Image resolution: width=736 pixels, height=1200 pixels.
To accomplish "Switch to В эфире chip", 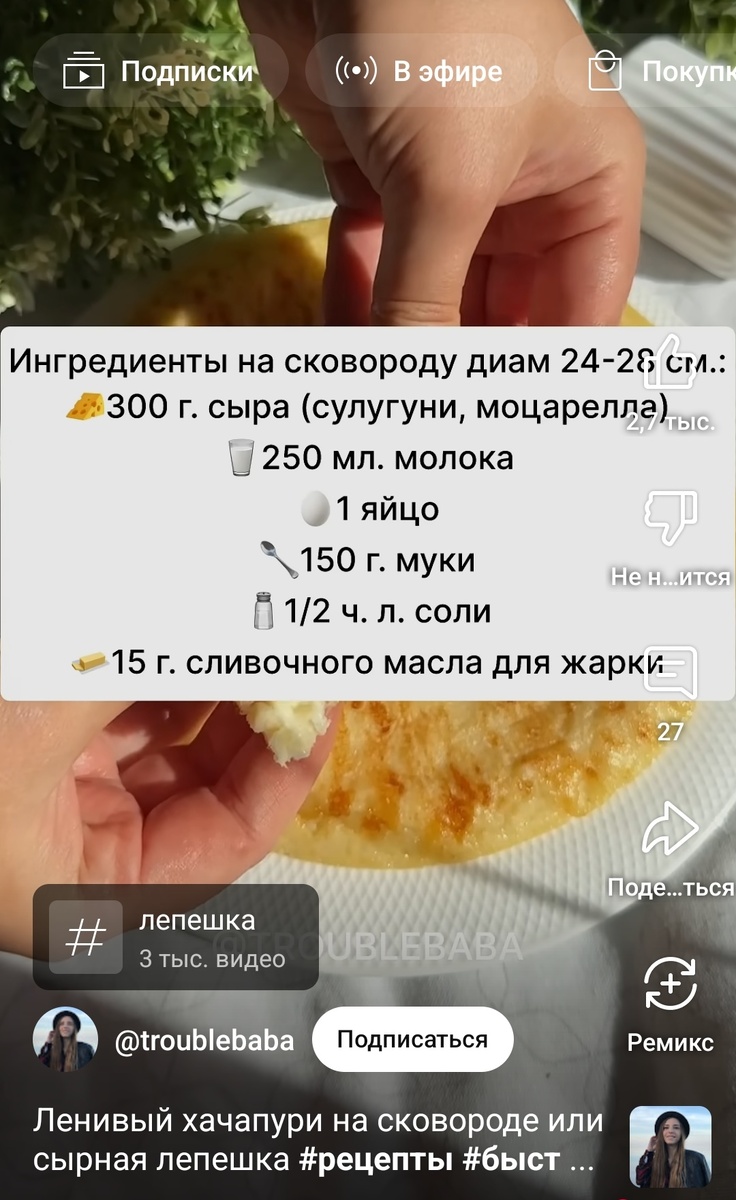I will [418, 72].
